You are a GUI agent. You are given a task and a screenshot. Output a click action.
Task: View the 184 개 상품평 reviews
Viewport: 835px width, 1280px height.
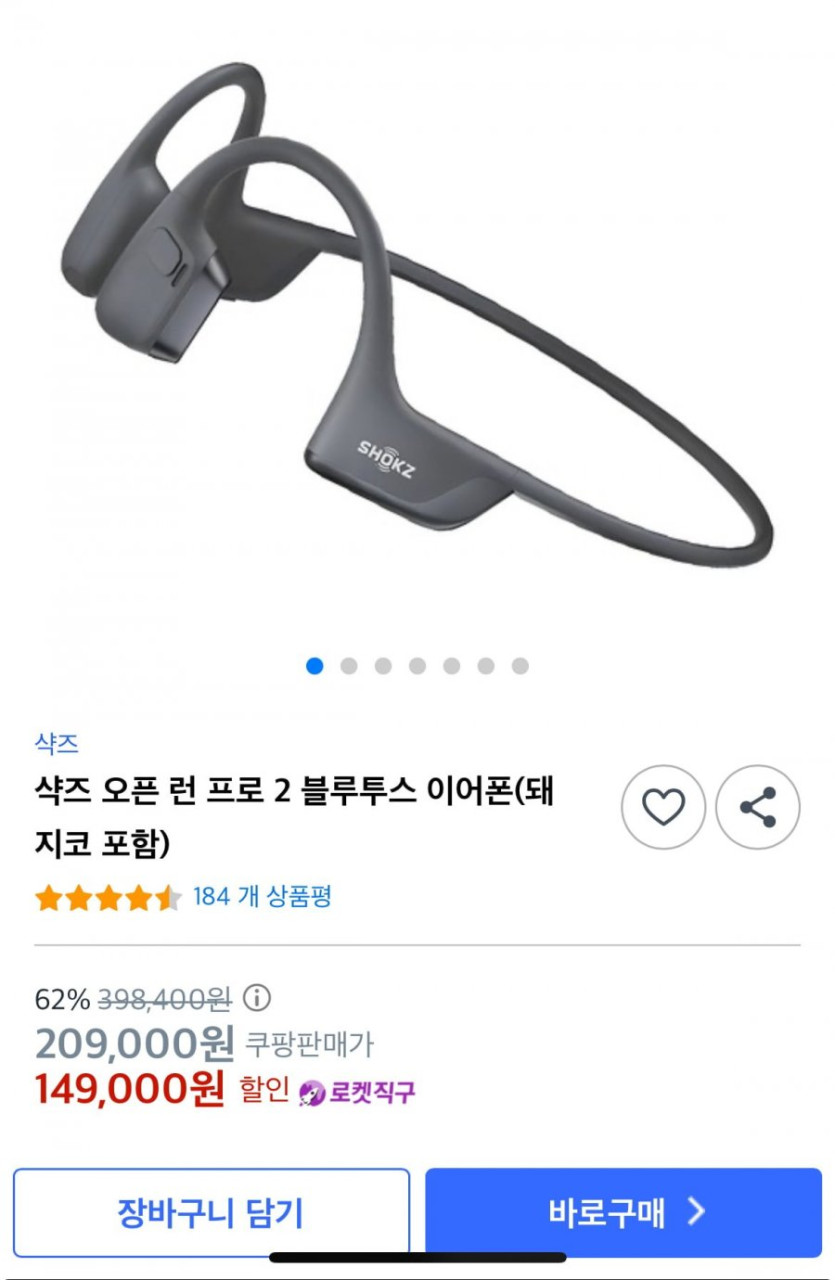261,897
